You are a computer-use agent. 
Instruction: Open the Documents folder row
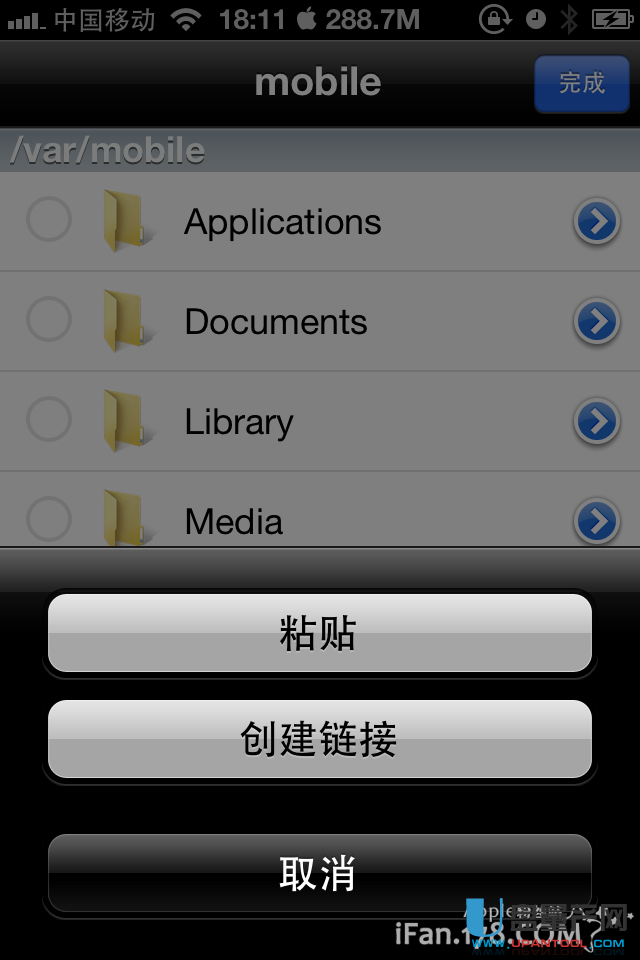[276, 322]
